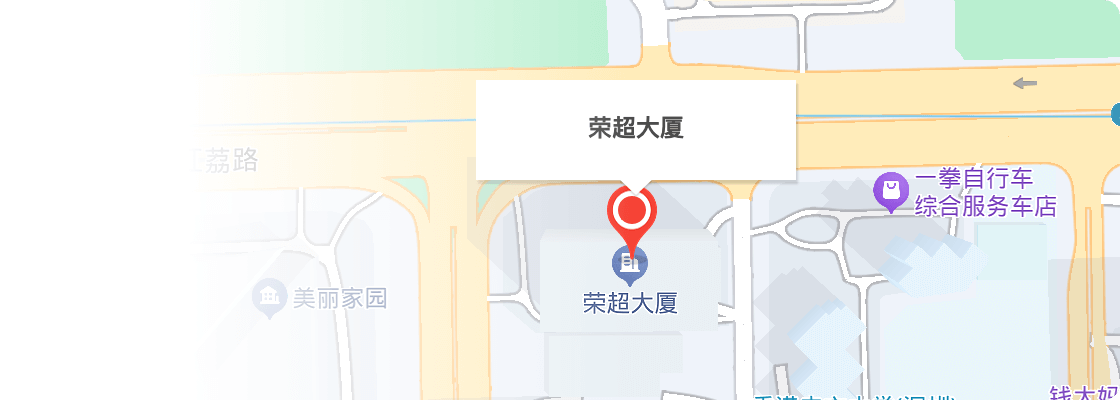Screen dimensions: 1120x400
Task: Select the 一拳自行车综合服务车店 shop marker
Action: (890, 190)
